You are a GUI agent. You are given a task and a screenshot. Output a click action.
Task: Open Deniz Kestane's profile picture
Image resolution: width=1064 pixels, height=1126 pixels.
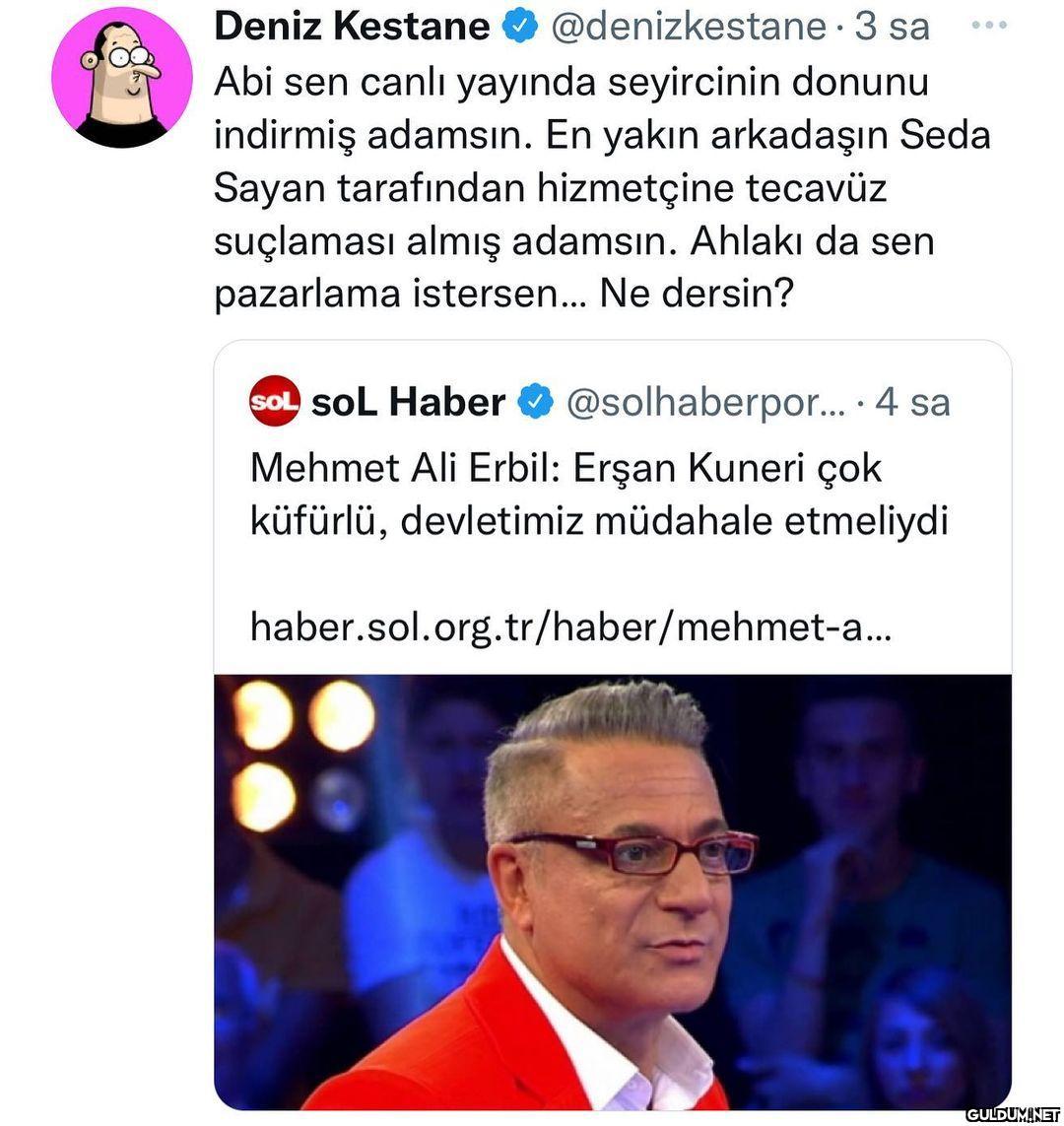coord(122,77)
